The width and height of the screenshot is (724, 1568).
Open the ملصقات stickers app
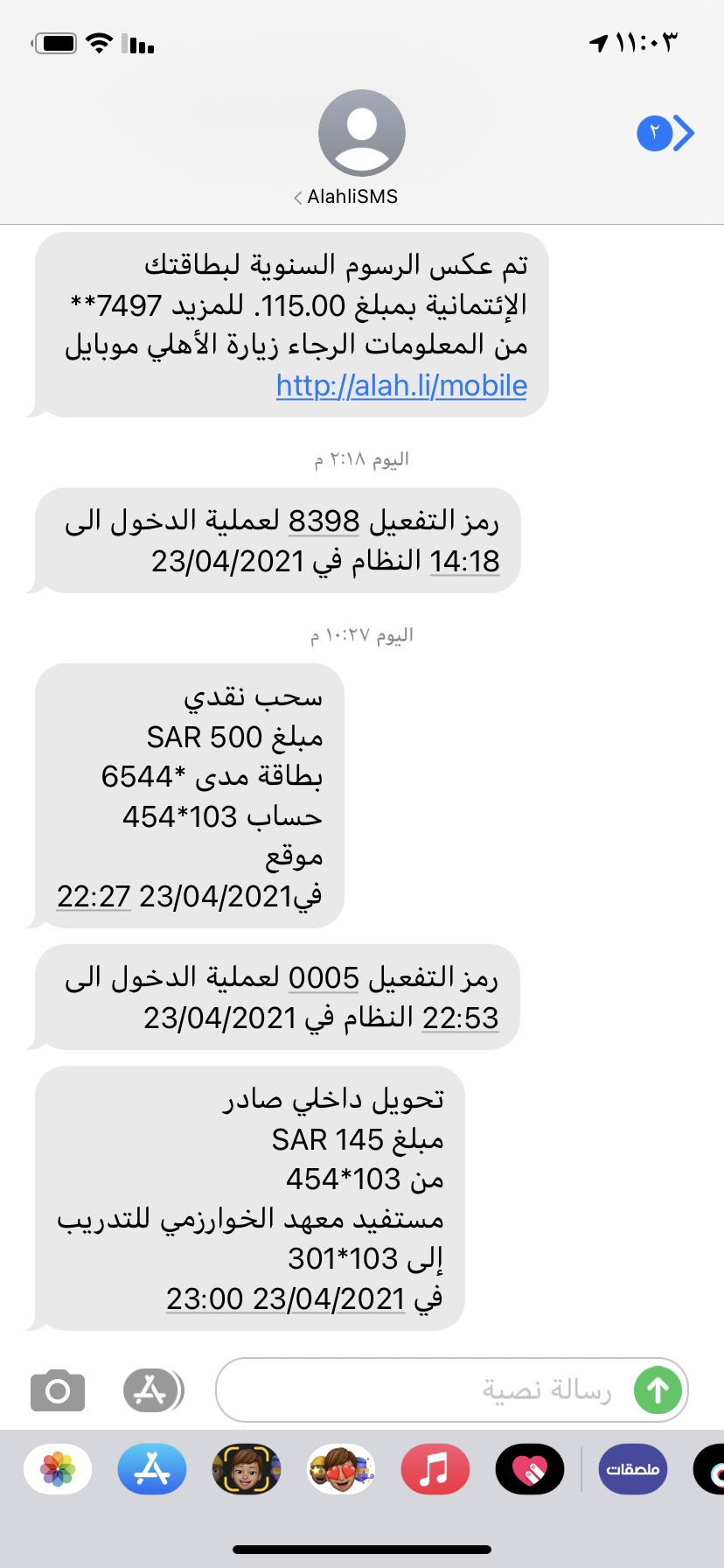pyautogui.click(x=632, y=1469)
